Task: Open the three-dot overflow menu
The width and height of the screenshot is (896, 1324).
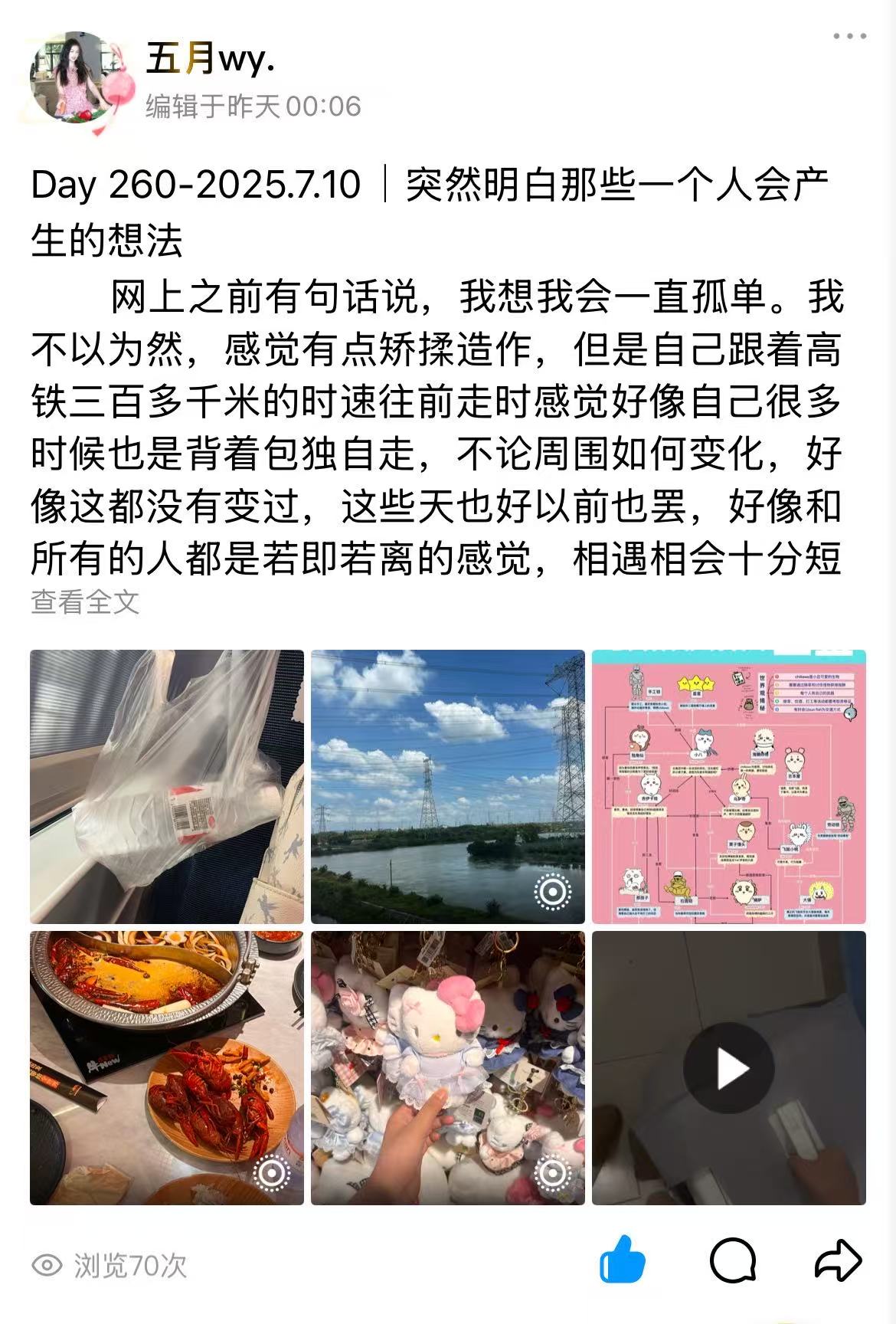Action: pos(849,37)
